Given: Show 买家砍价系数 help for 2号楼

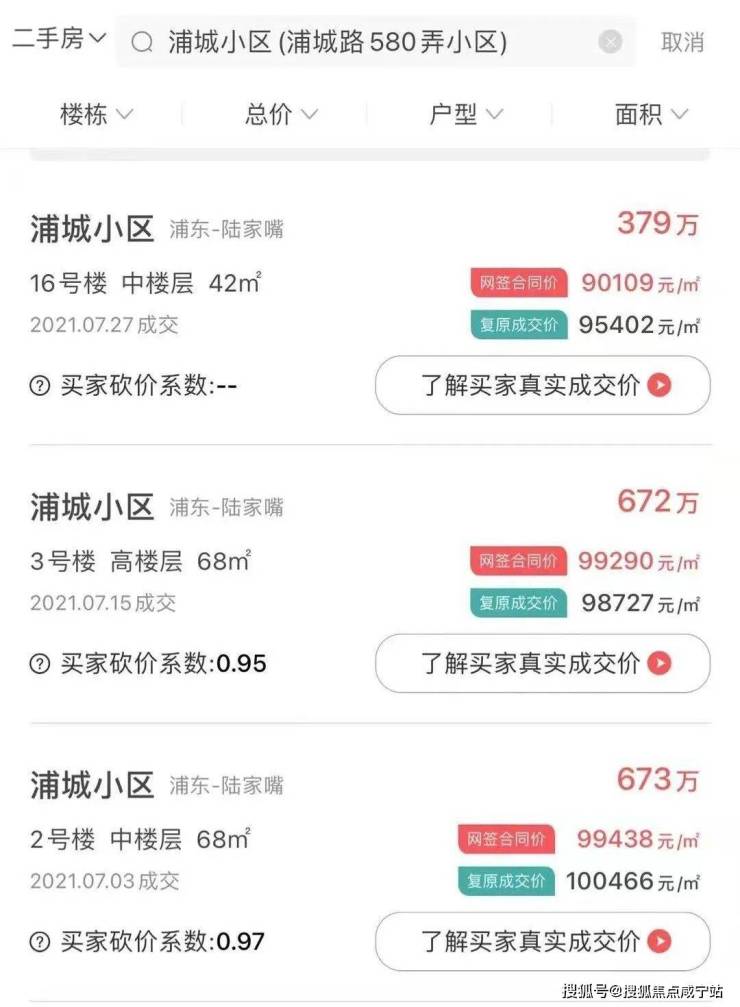Looking at the screenshot, I should coord(40,941).
